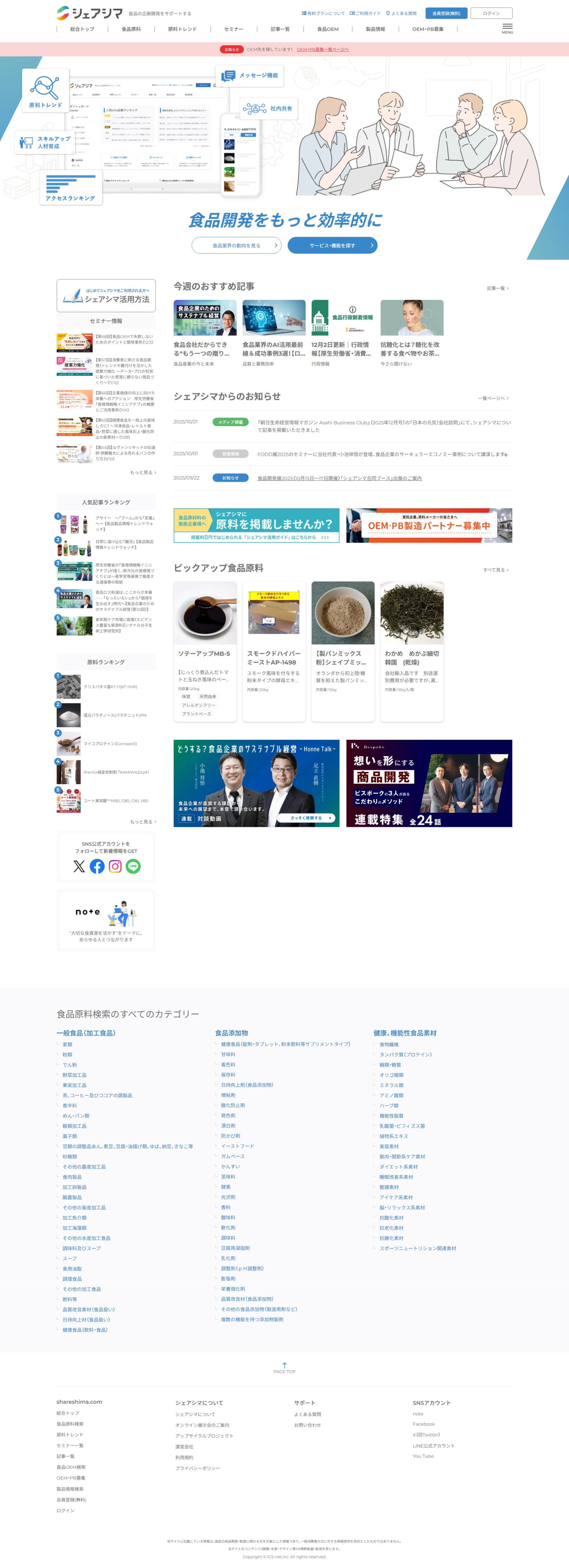This screenshot has width=569, height=1568.
Task: Select 食品原料 in top navigation
Action: (x=131, y=29)
